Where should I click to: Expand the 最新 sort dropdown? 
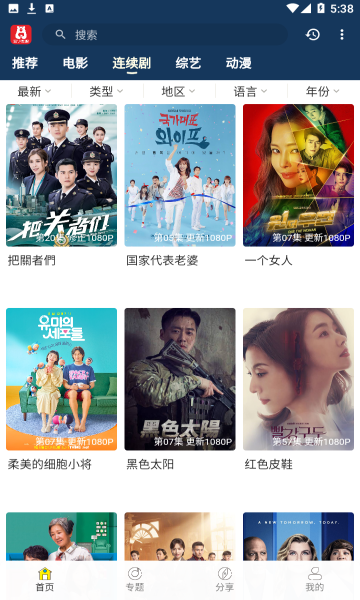(34, 91)
